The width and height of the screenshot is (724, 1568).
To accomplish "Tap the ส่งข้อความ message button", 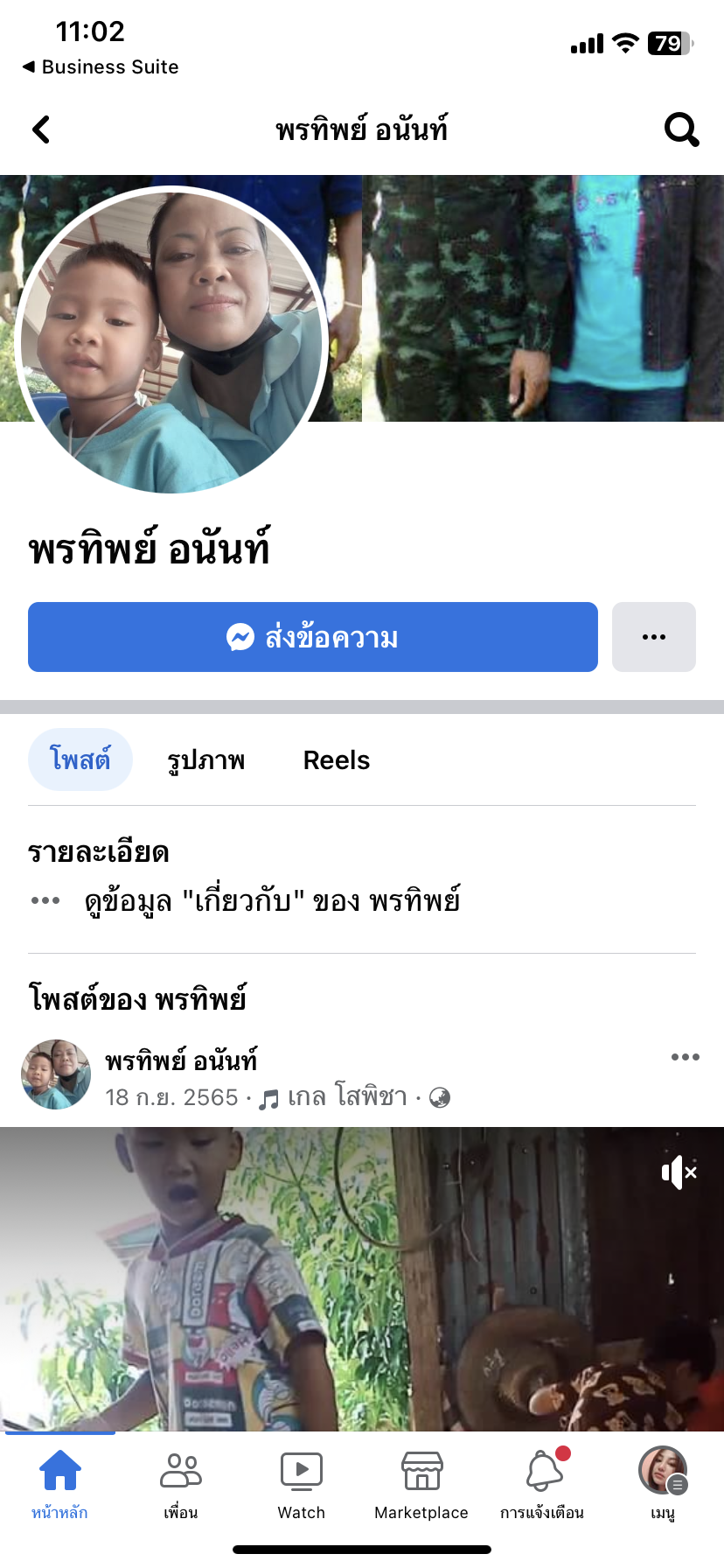I will (x=313, y=637).
